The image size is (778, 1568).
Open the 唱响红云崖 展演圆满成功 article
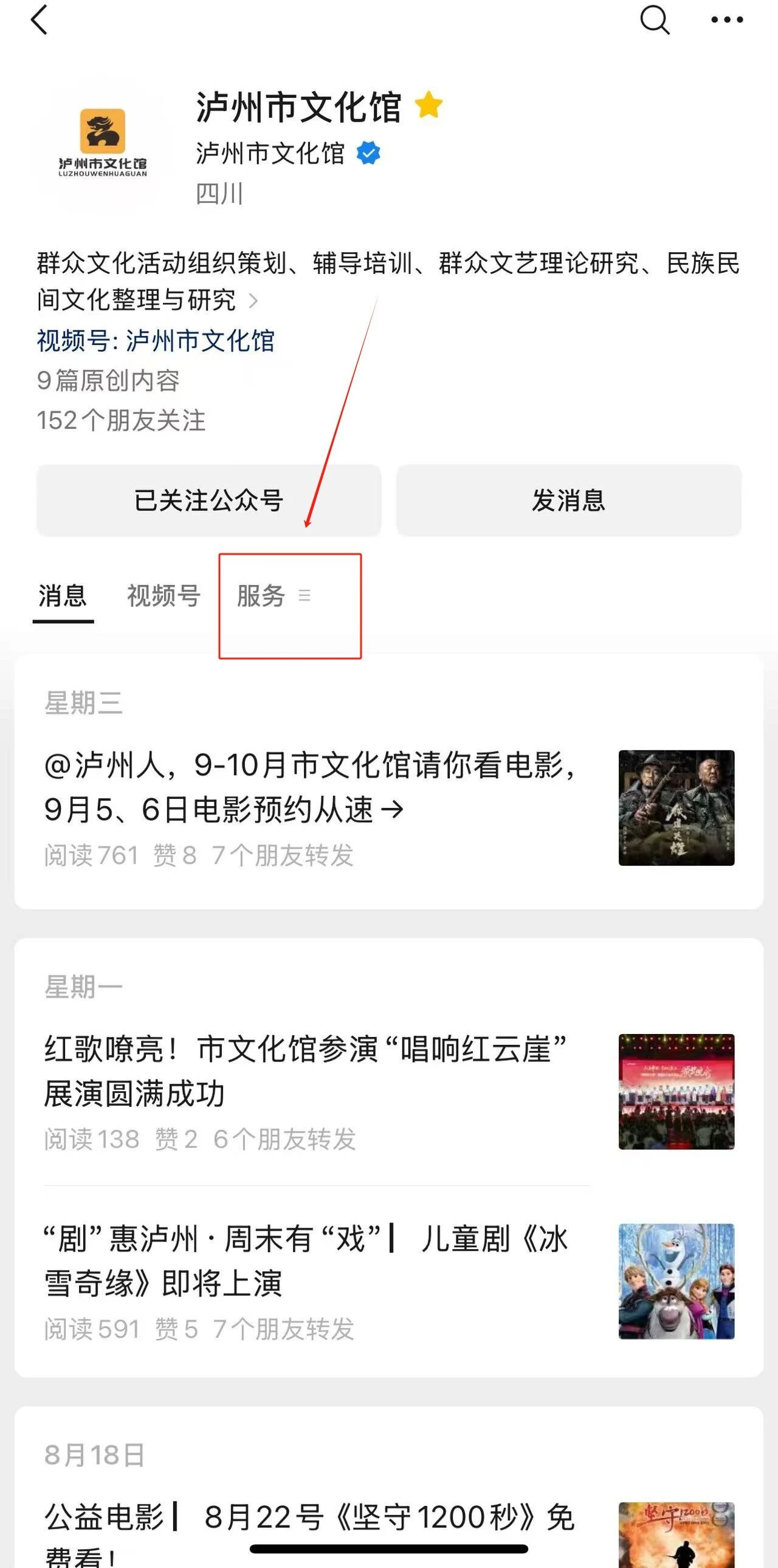coord(305,1070)
